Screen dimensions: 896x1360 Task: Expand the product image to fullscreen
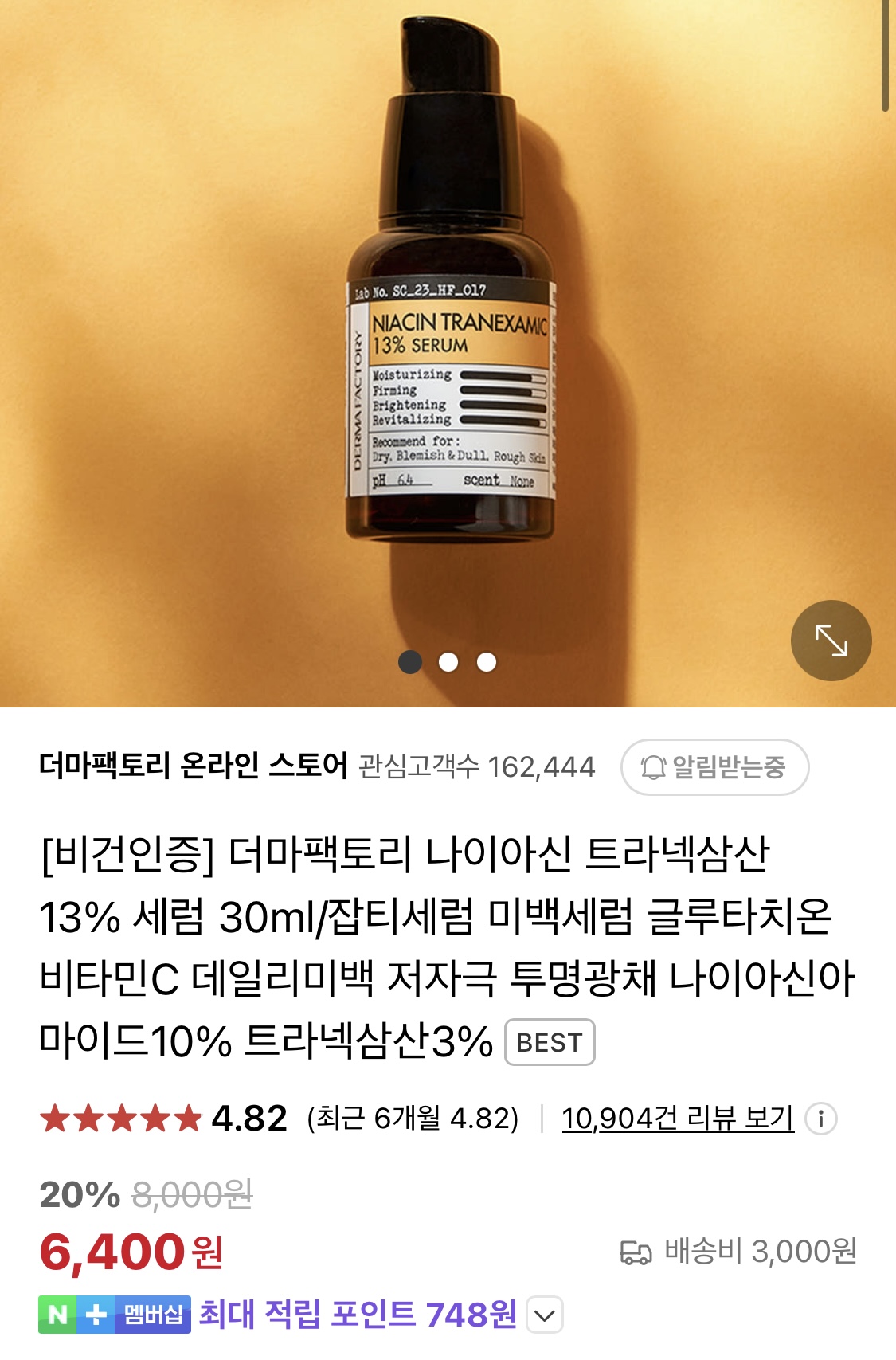(831, 641)
